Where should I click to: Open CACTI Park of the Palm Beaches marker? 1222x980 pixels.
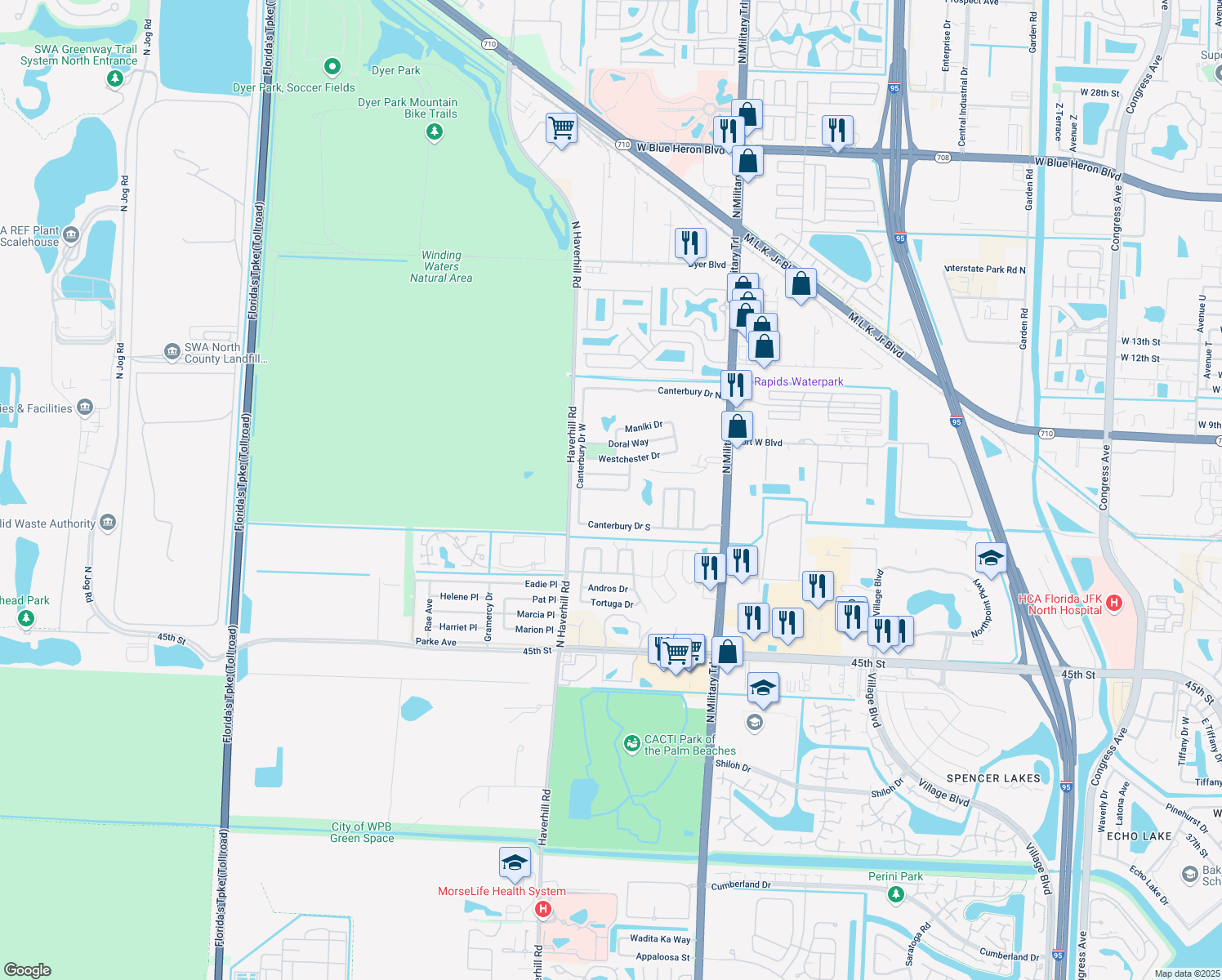tap(631, 743)
